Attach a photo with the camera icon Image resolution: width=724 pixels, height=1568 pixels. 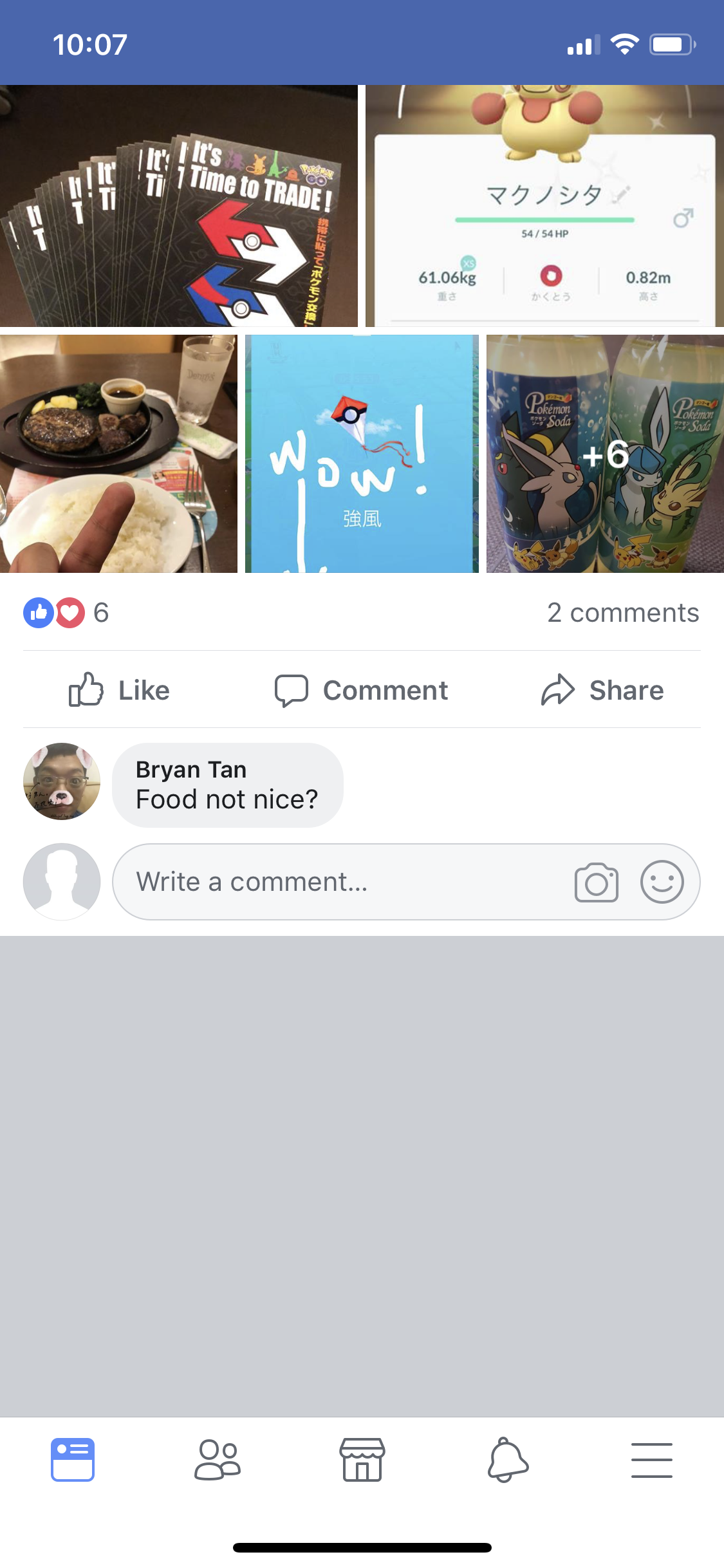(597, 882)
